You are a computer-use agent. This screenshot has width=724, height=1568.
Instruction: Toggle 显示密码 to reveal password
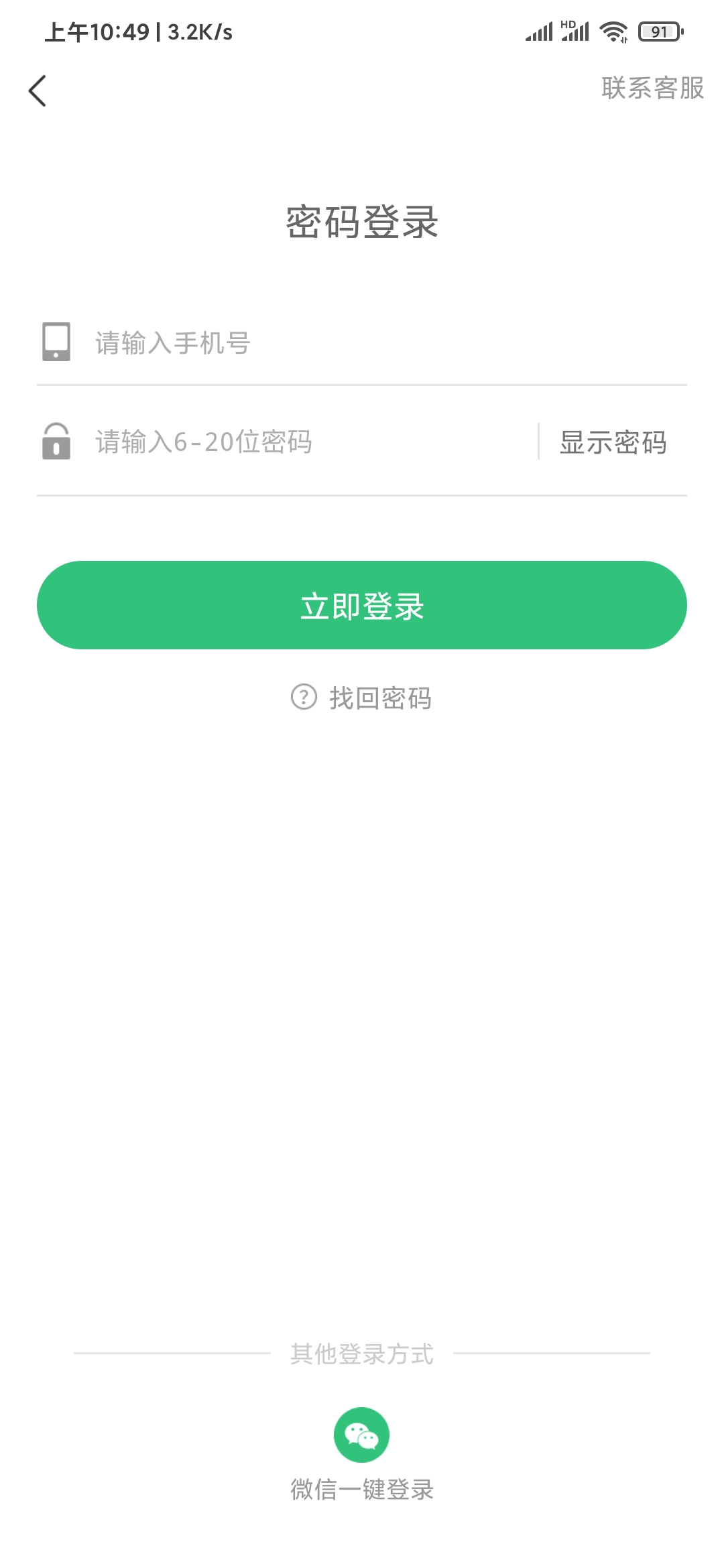[x=613, y=442]
